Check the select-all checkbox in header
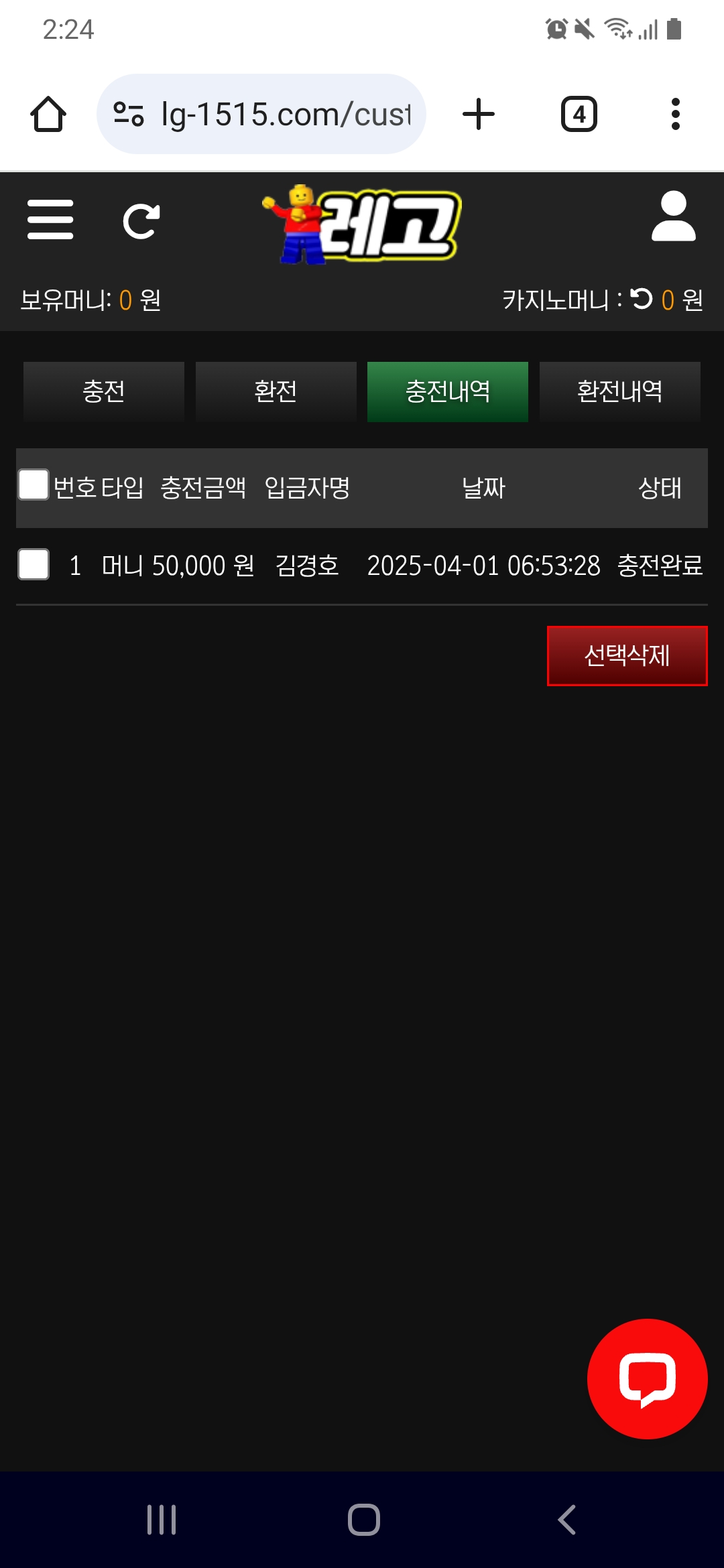 pos(34,484)
